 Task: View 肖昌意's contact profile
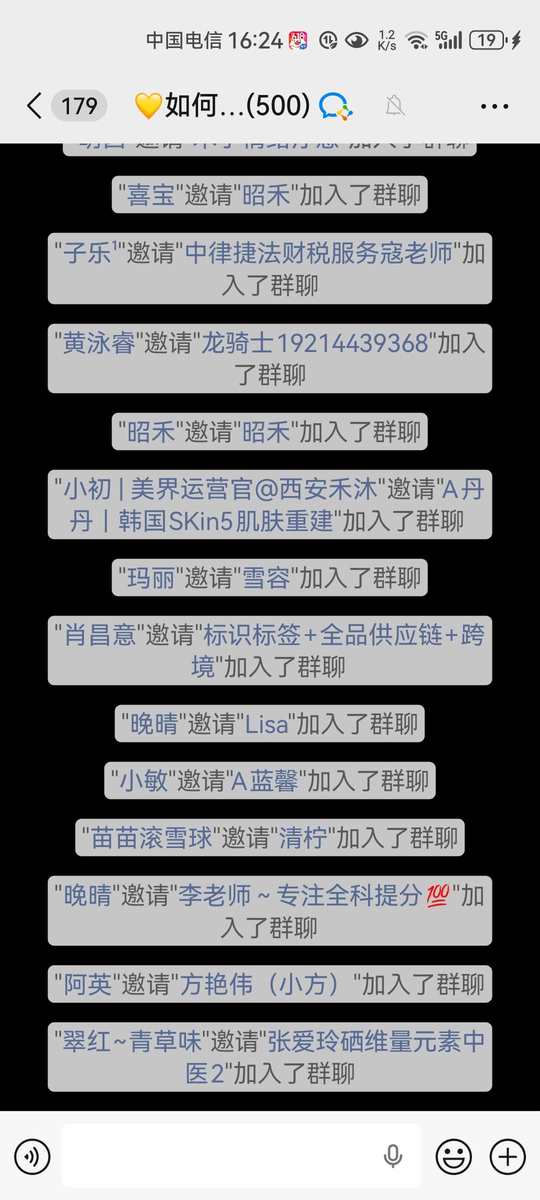pos(99,635)
